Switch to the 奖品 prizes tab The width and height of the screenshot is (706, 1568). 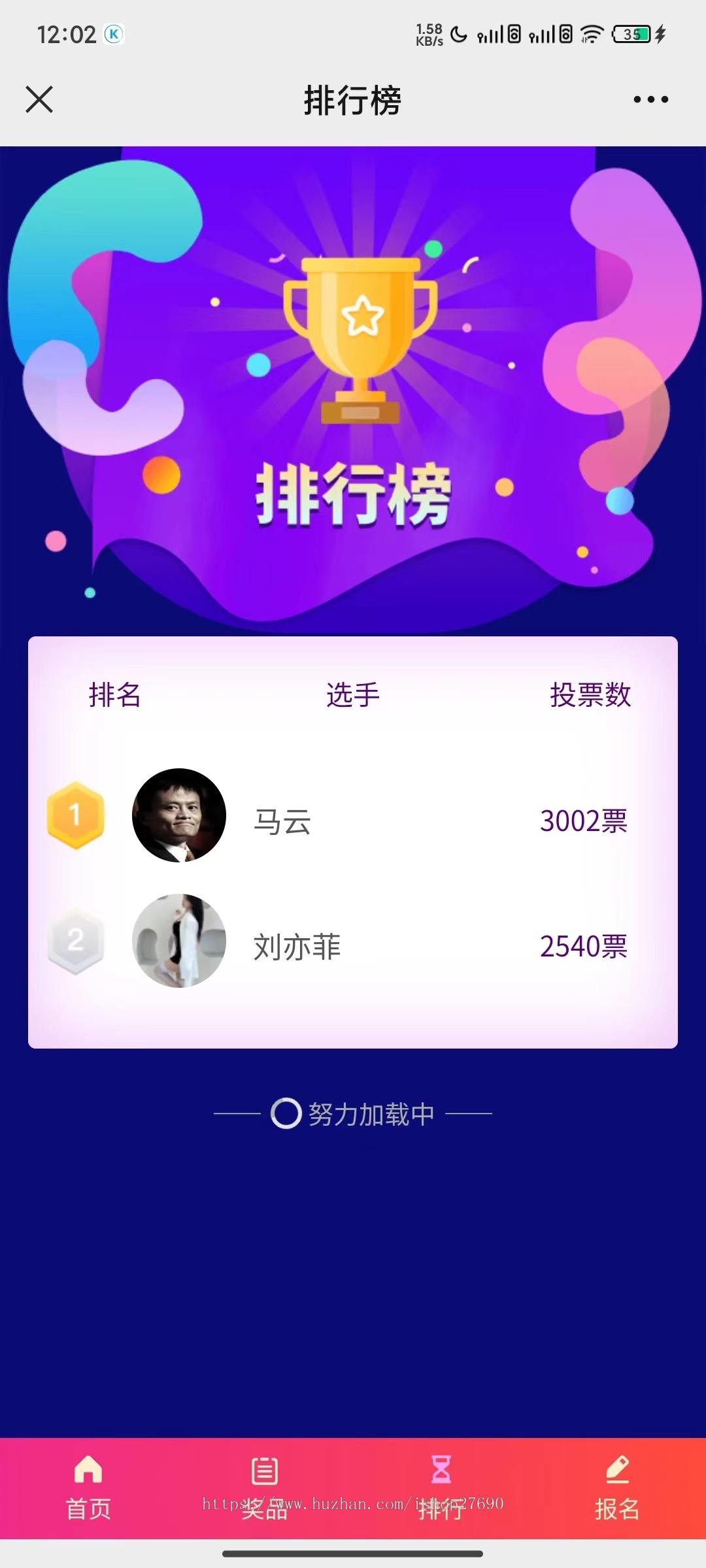tap(265, 1490)
